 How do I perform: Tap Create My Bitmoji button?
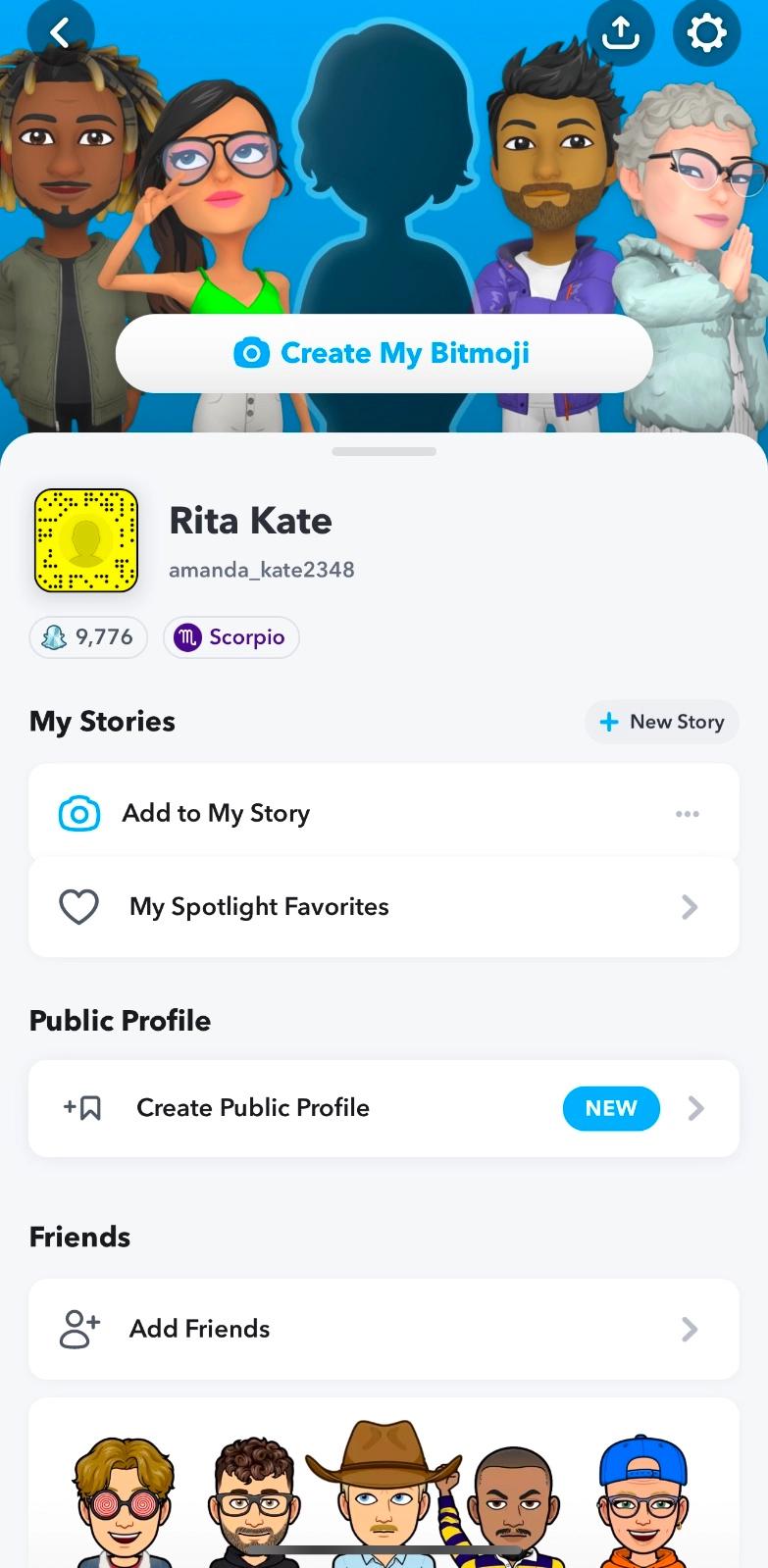point(384,353)
